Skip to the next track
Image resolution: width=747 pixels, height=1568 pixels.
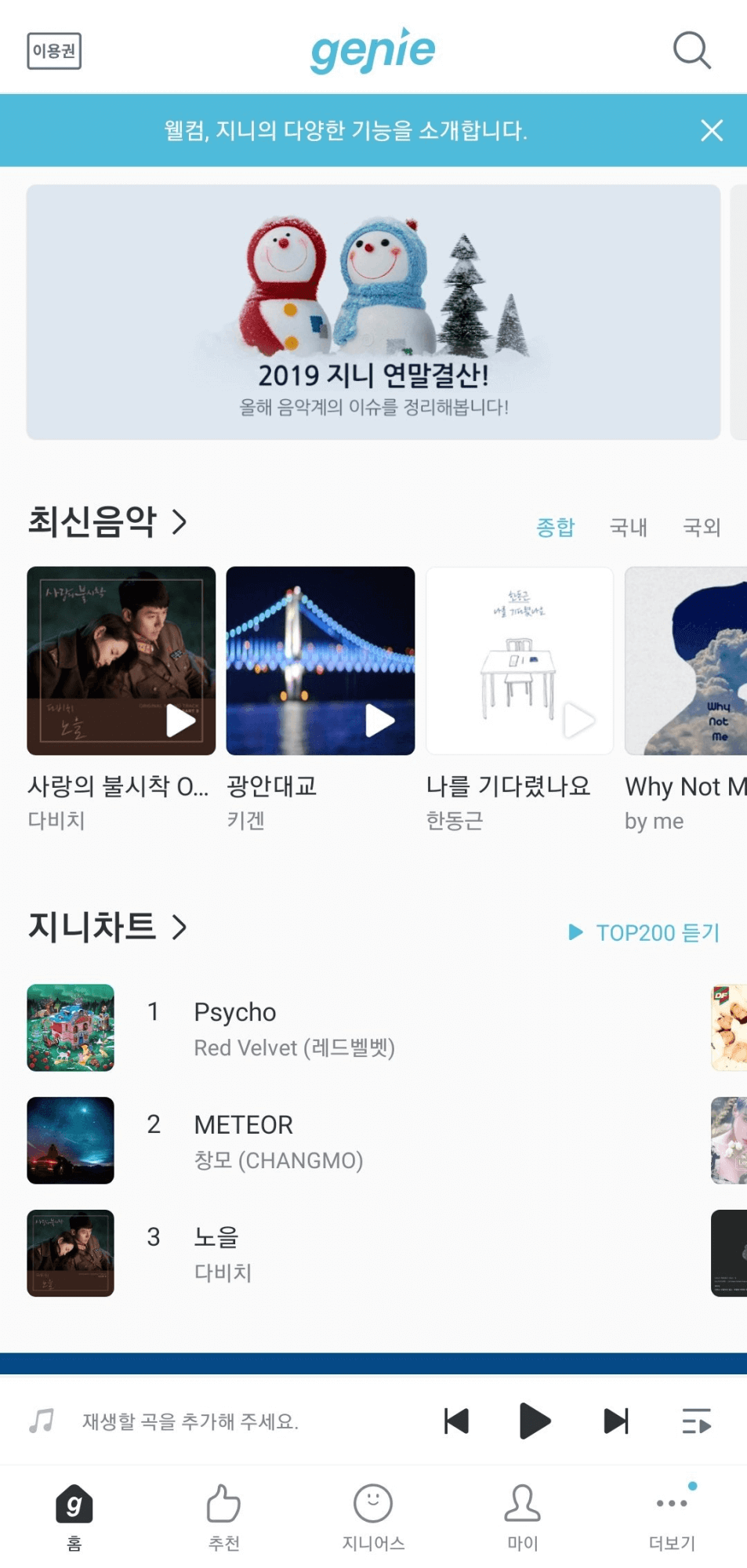click(616, 1421)
